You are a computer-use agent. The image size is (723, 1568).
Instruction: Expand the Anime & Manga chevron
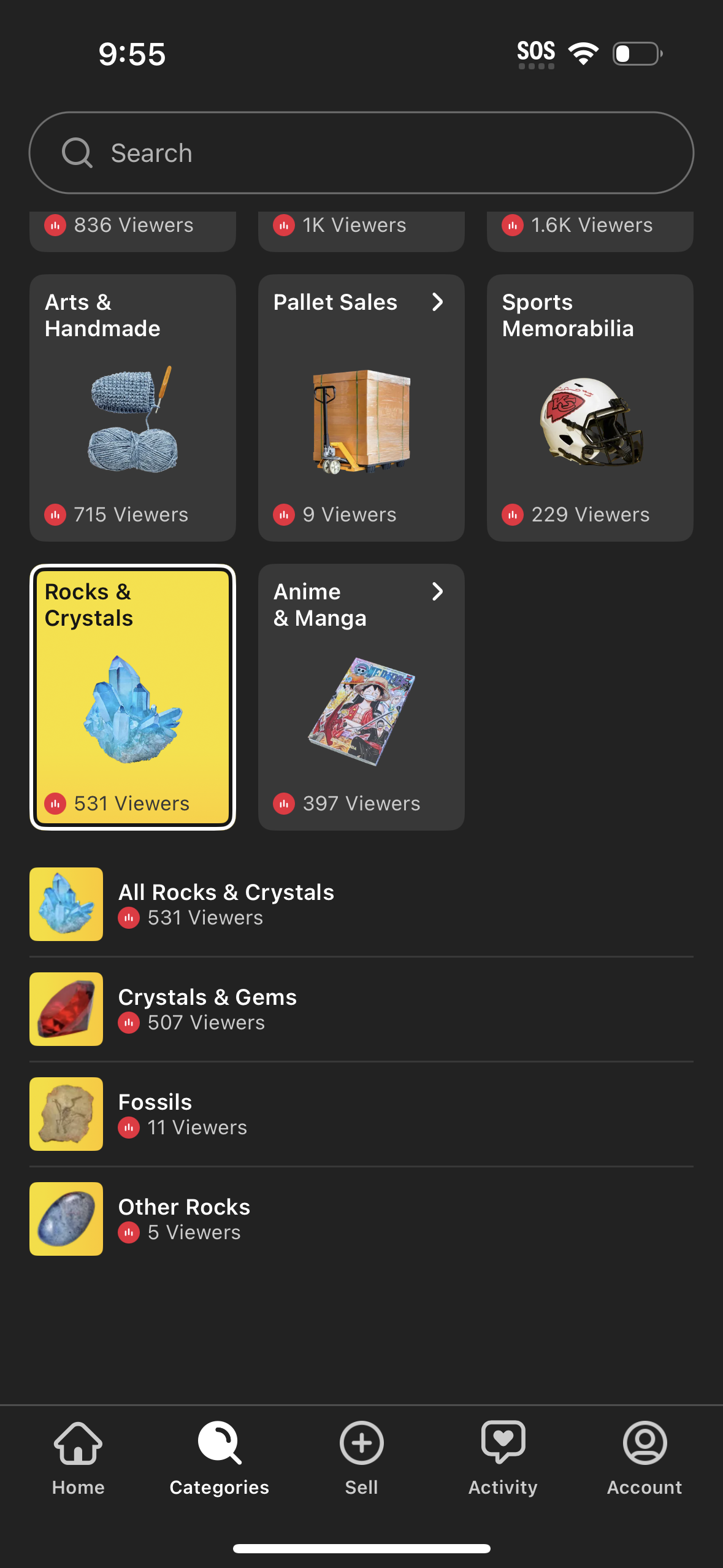pos(438,591)
